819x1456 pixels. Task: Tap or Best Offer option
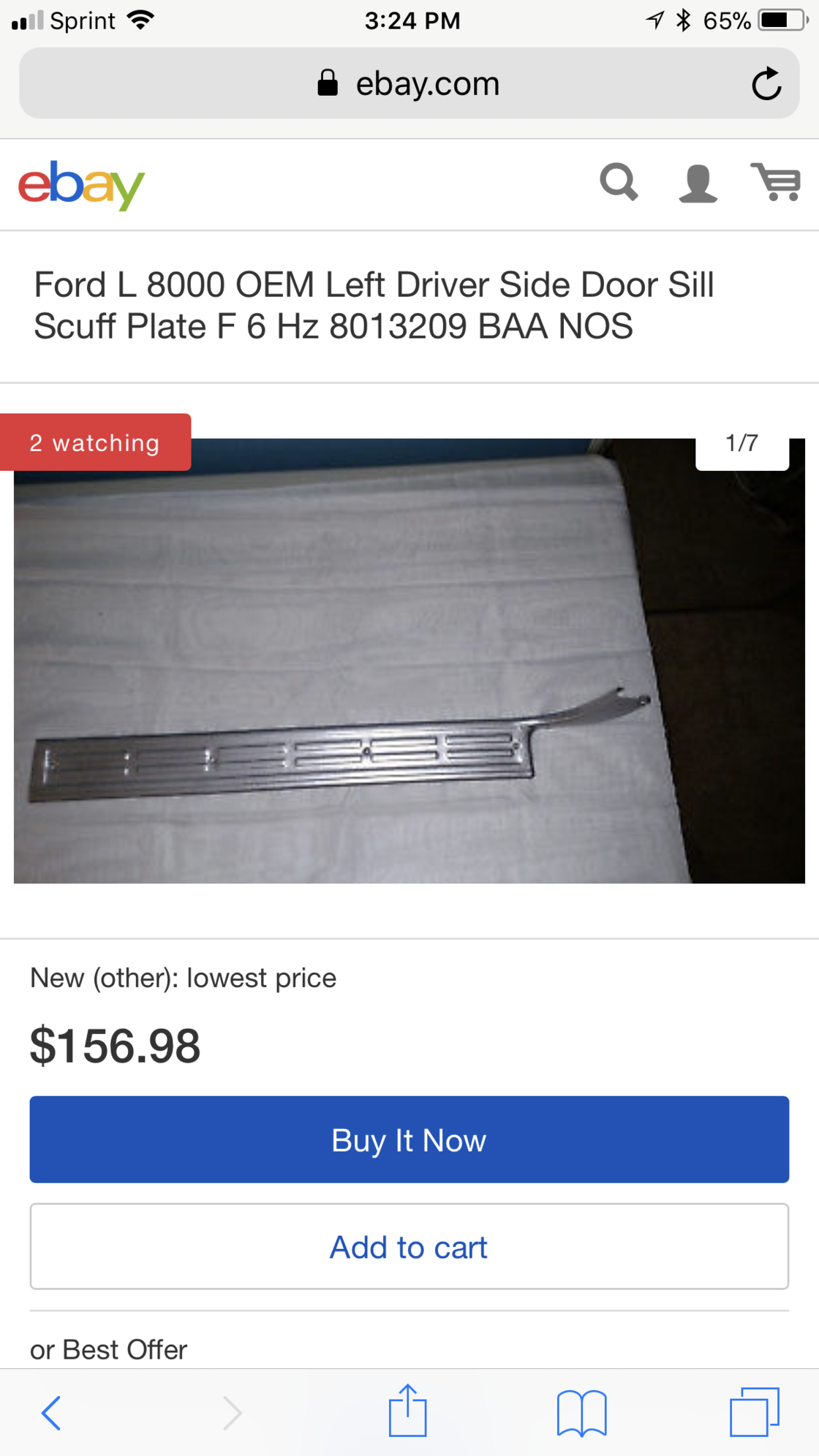[x=107, y=1349]
